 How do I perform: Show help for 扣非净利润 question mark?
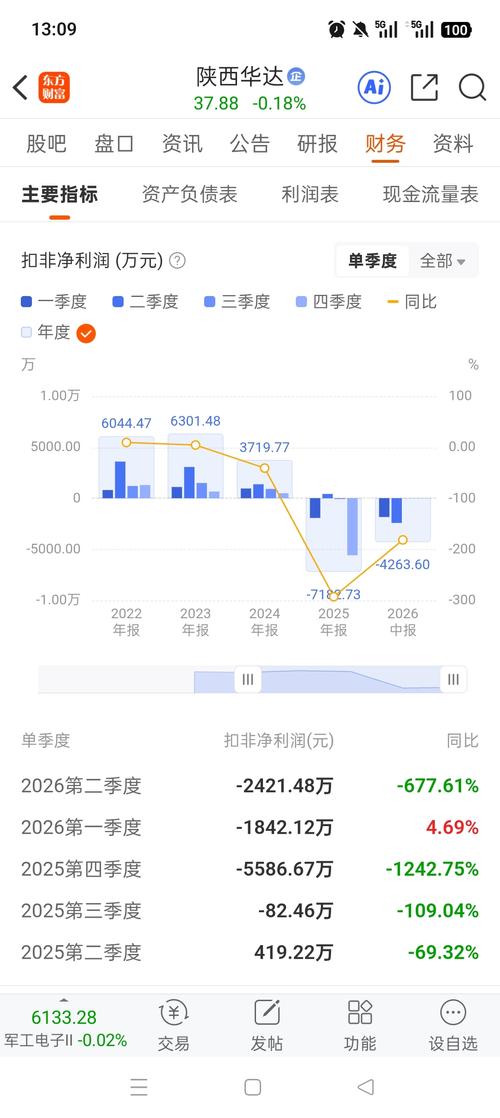178,261
